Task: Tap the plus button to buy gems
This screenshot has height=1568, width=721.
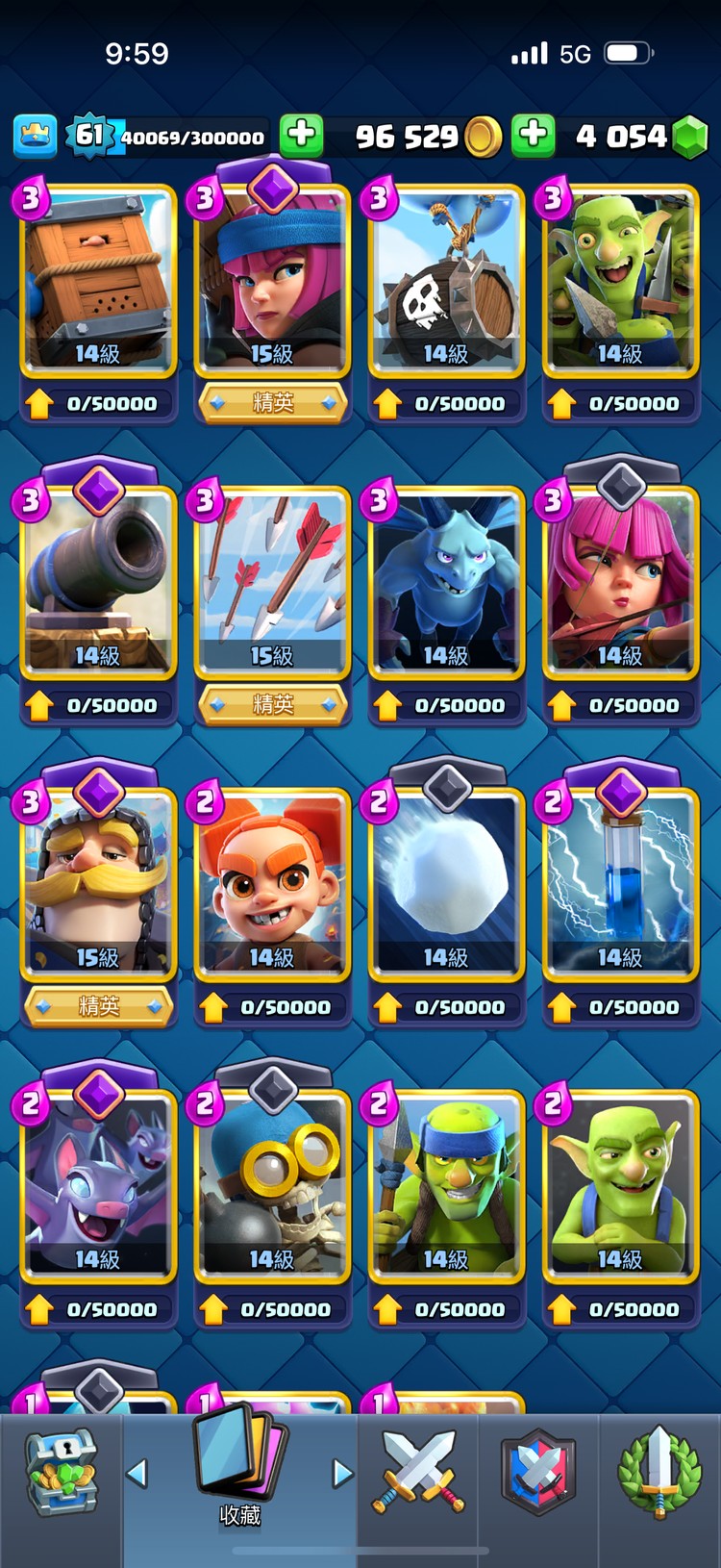Action: tap(533, 135)
